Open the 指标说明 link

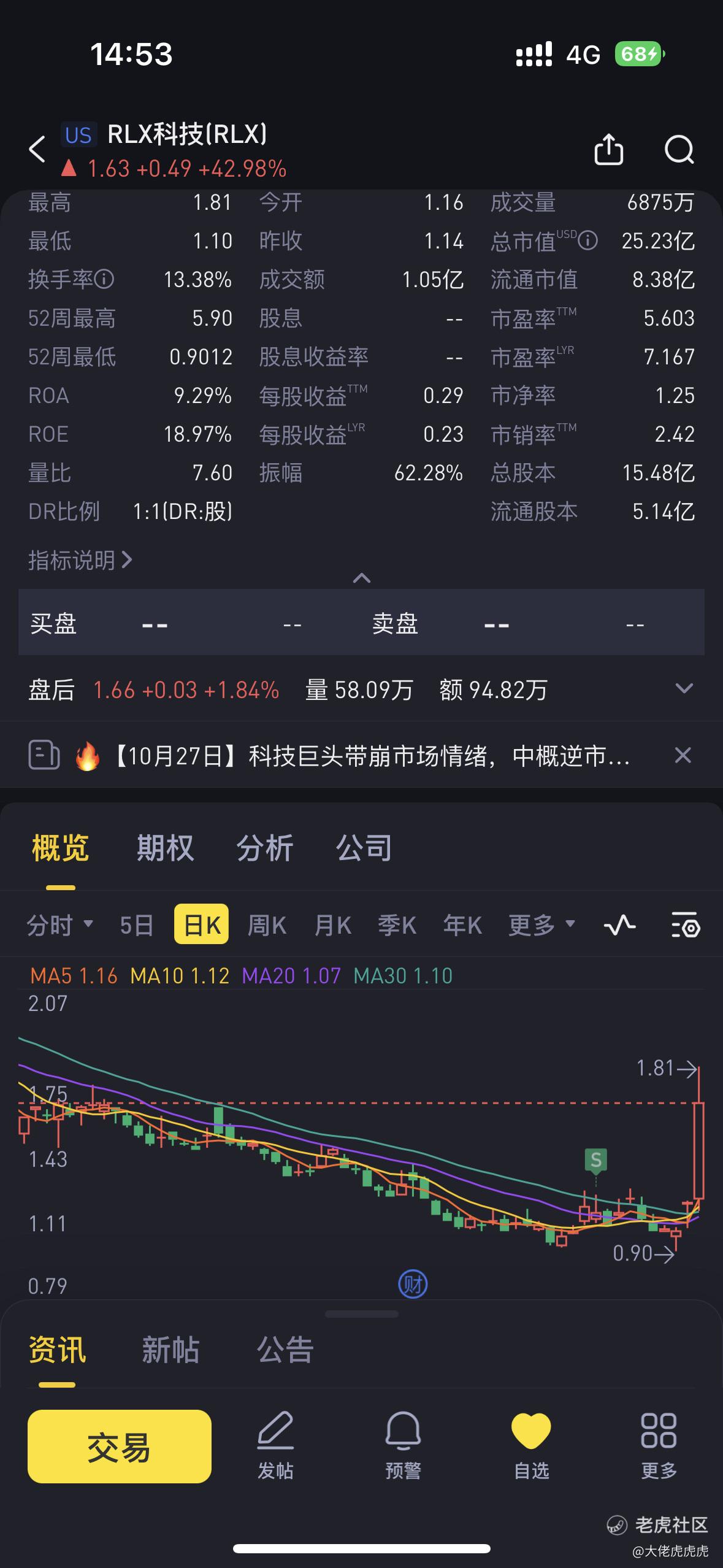80,559
